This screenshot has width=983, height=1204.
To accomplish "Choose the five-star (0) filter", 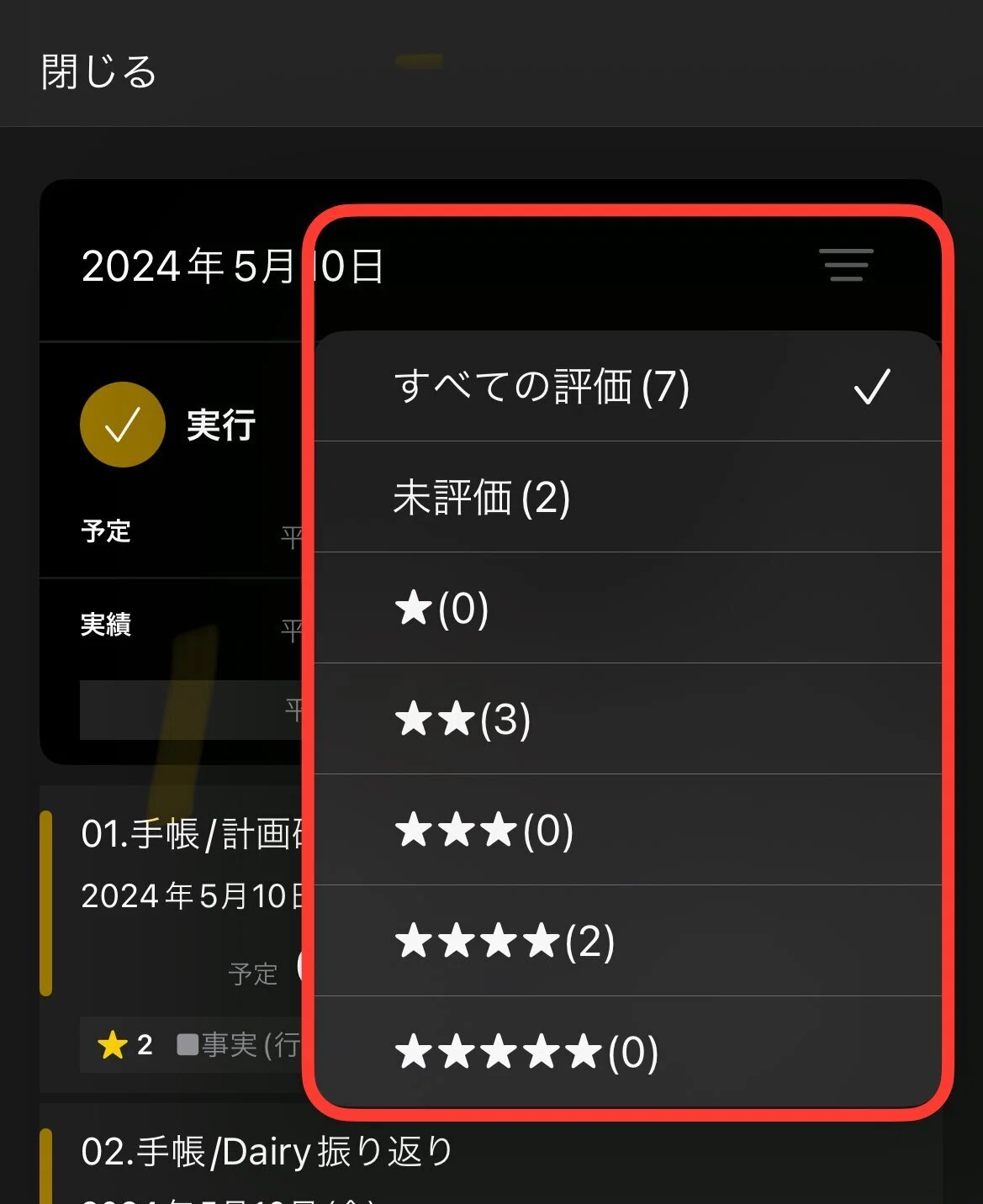I will (627, 1052).
